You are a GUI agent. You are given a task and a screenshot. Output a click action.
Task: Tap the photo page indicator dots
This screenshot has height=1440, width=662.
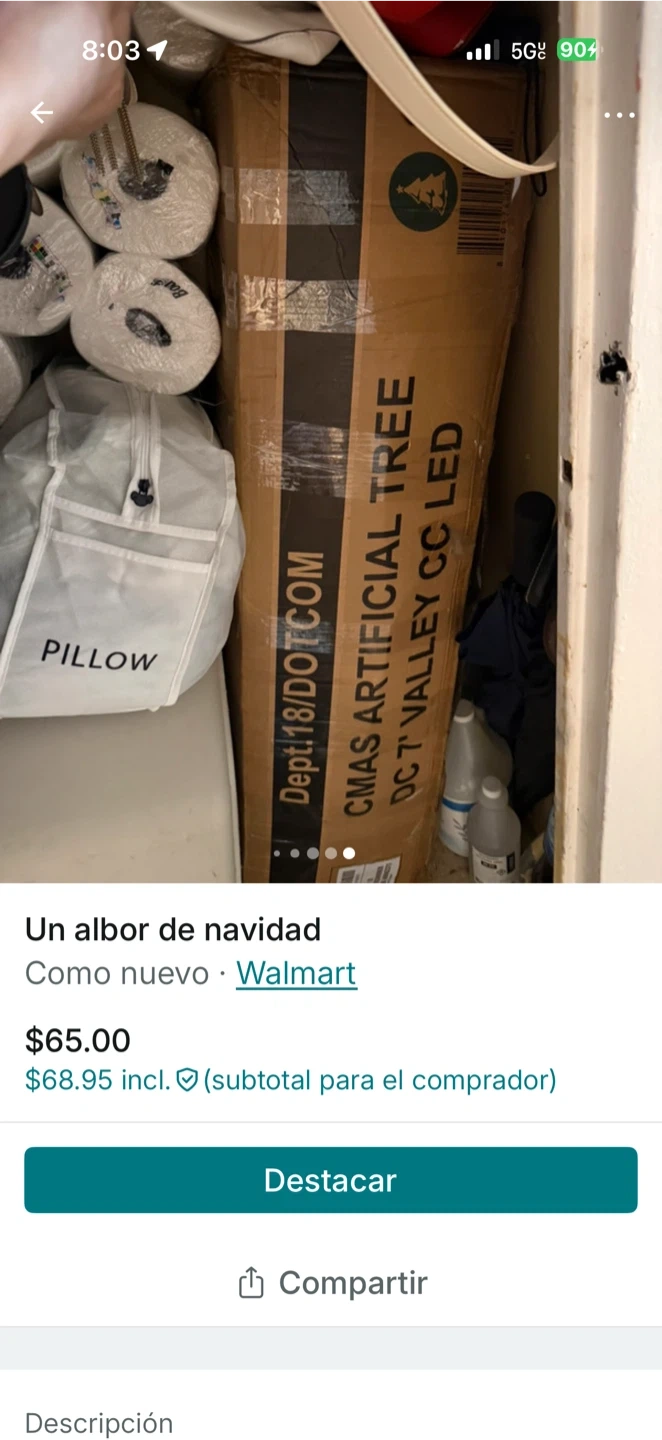[x=313, y=854]
